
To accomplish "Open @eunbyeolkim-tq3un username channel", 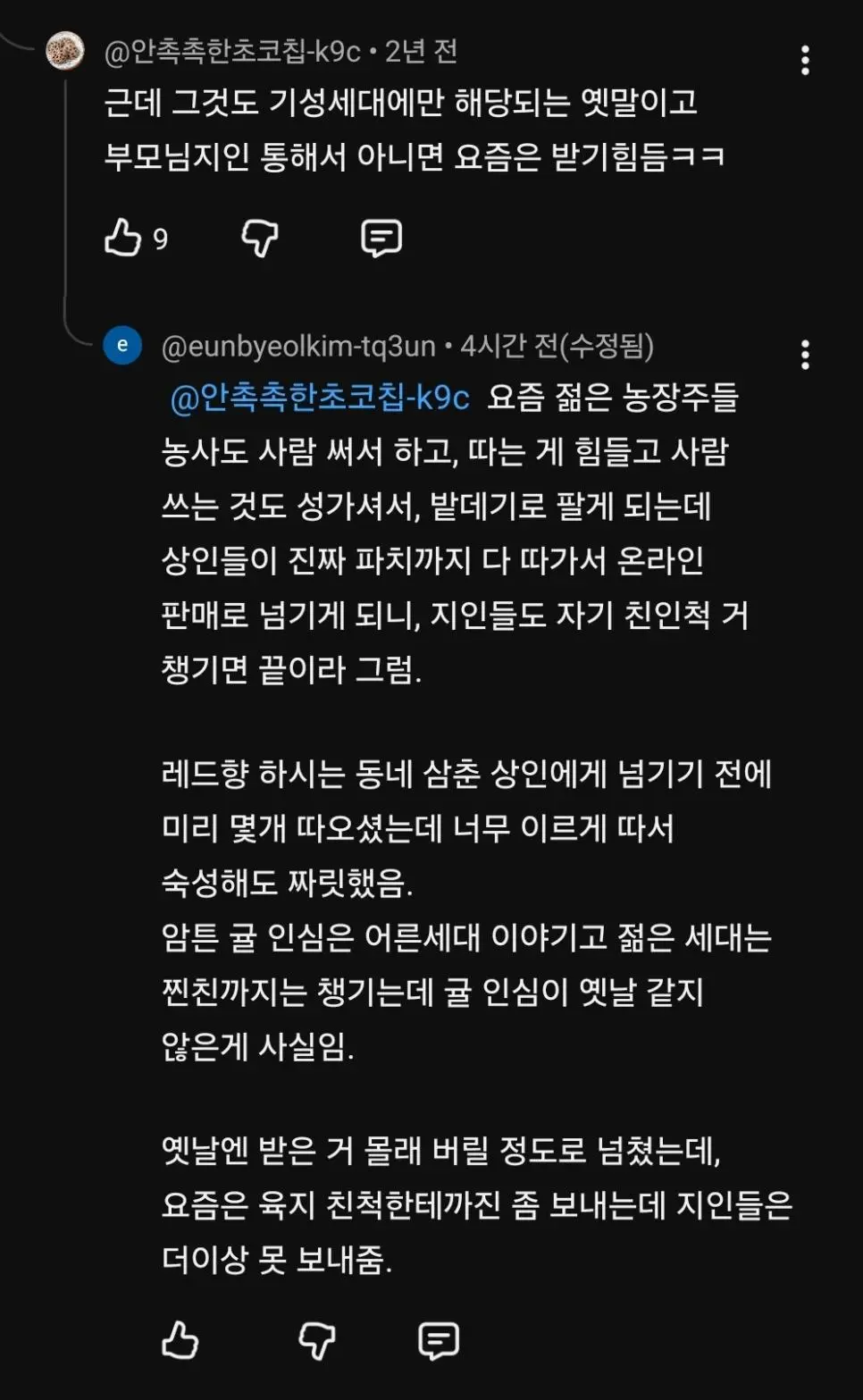I will click(298, 346).
